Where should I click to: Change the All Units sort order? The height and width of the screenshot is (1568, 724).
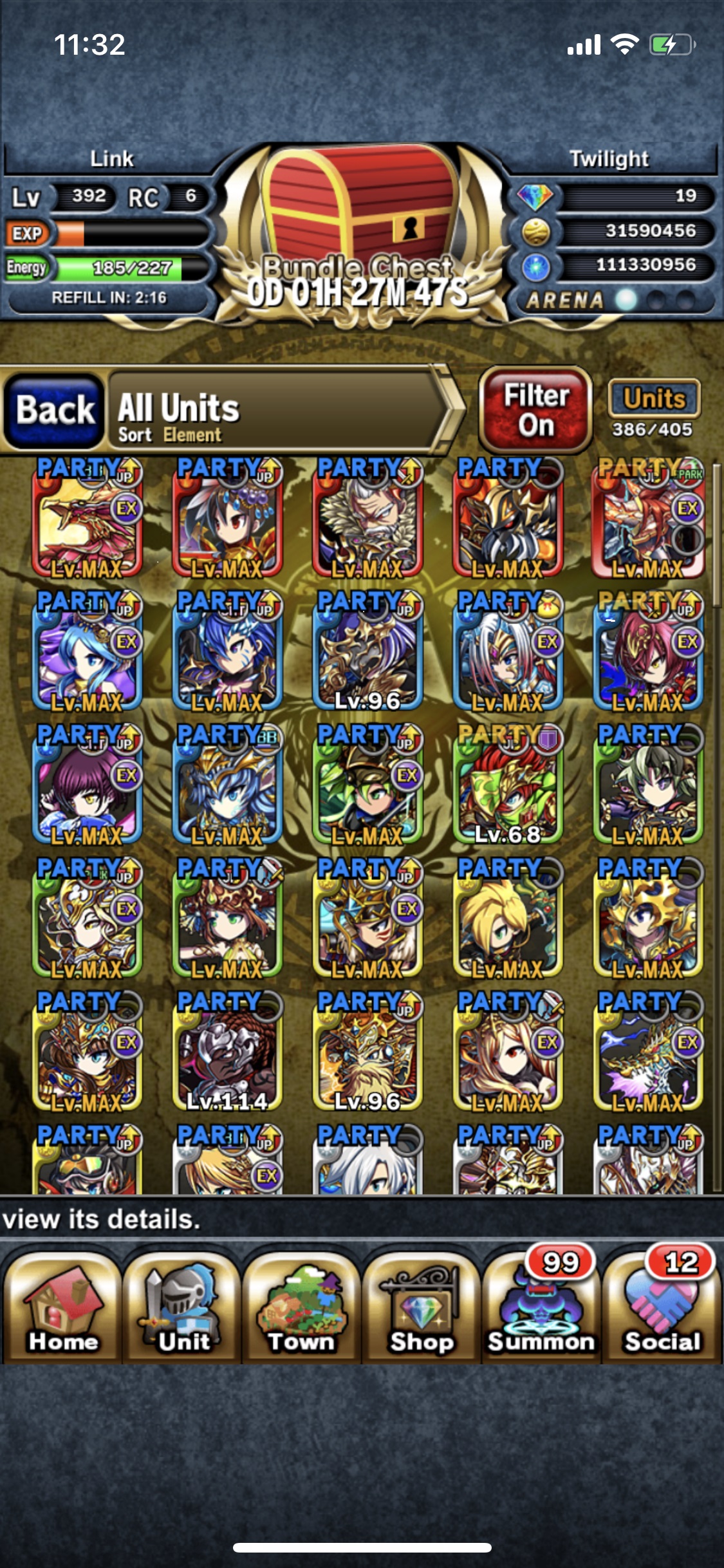point(283,411)
